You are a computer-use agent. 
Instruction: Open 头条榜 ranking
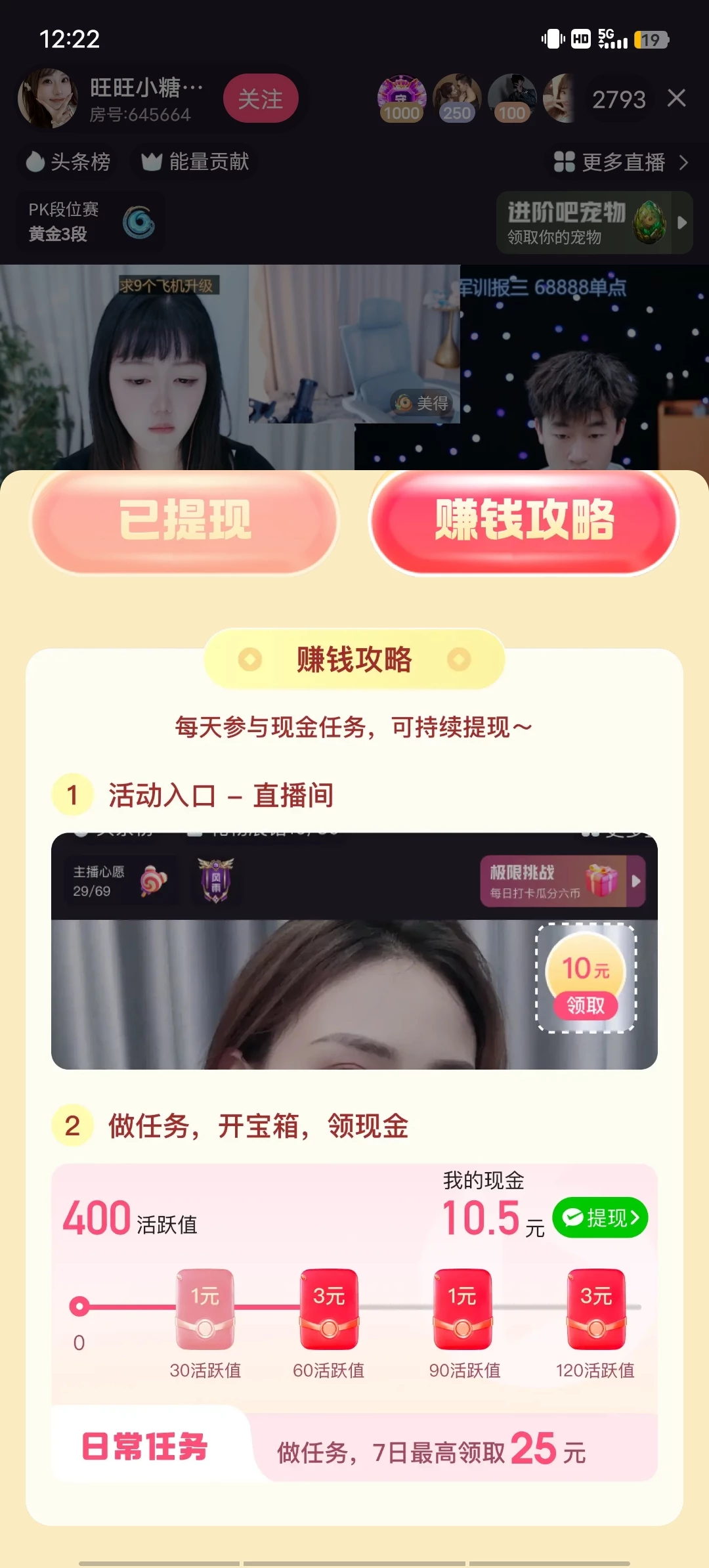68,162
